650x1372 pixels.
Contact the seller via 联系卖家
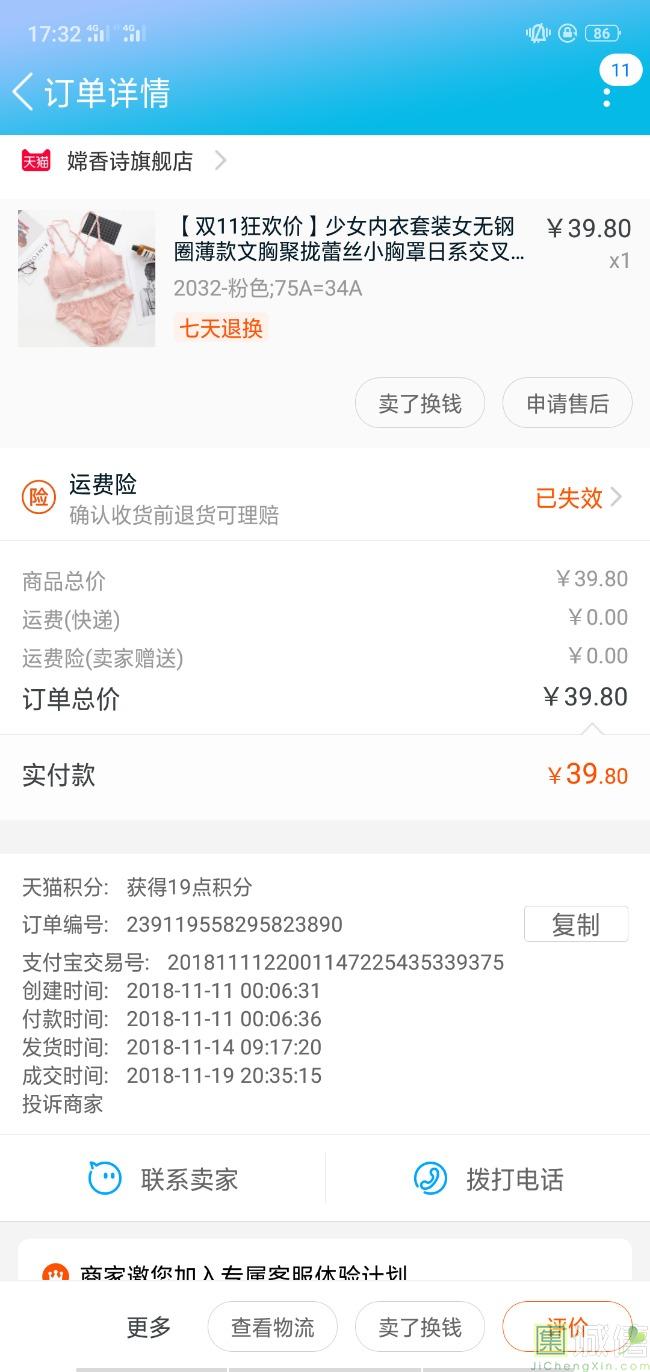[163, 1179]
